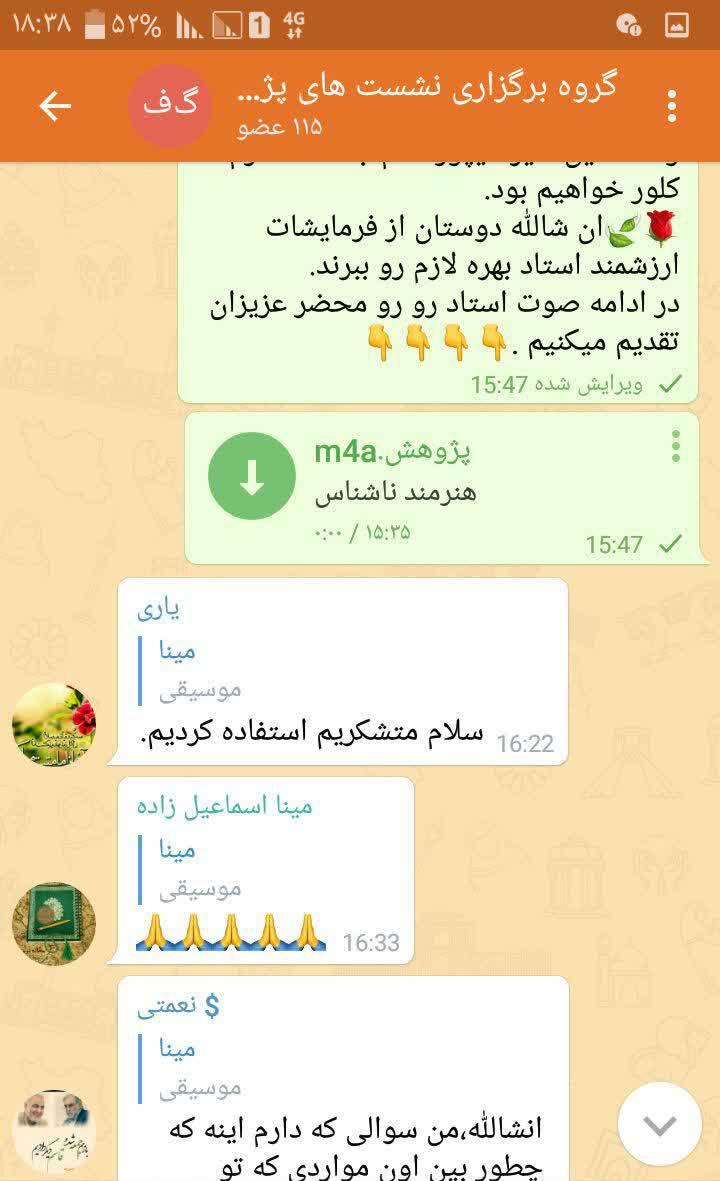Open the overflow menu in the header
The image size is (720, 1181).
point(672,106)
